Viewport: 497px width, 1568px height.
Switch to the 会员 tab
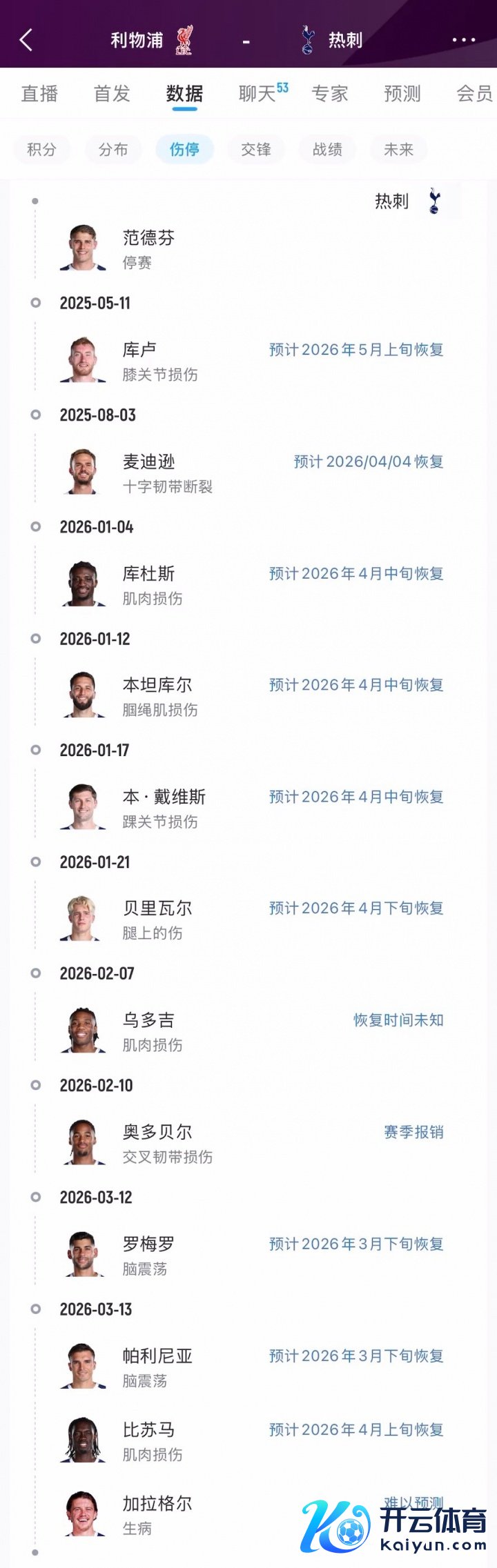pos(474,93)
